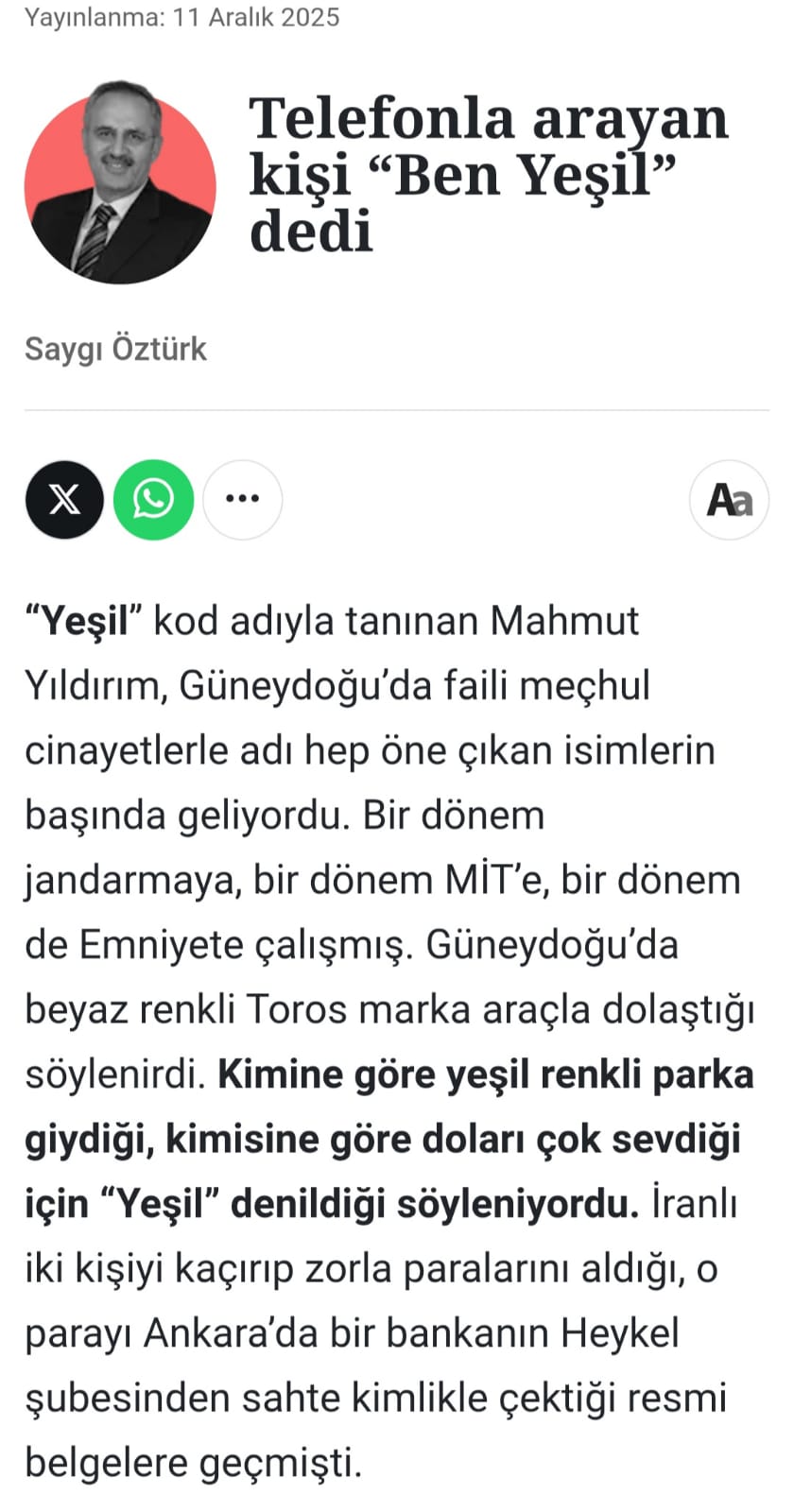Change the article font size
794x1512 pixels.
pos(729,499)
